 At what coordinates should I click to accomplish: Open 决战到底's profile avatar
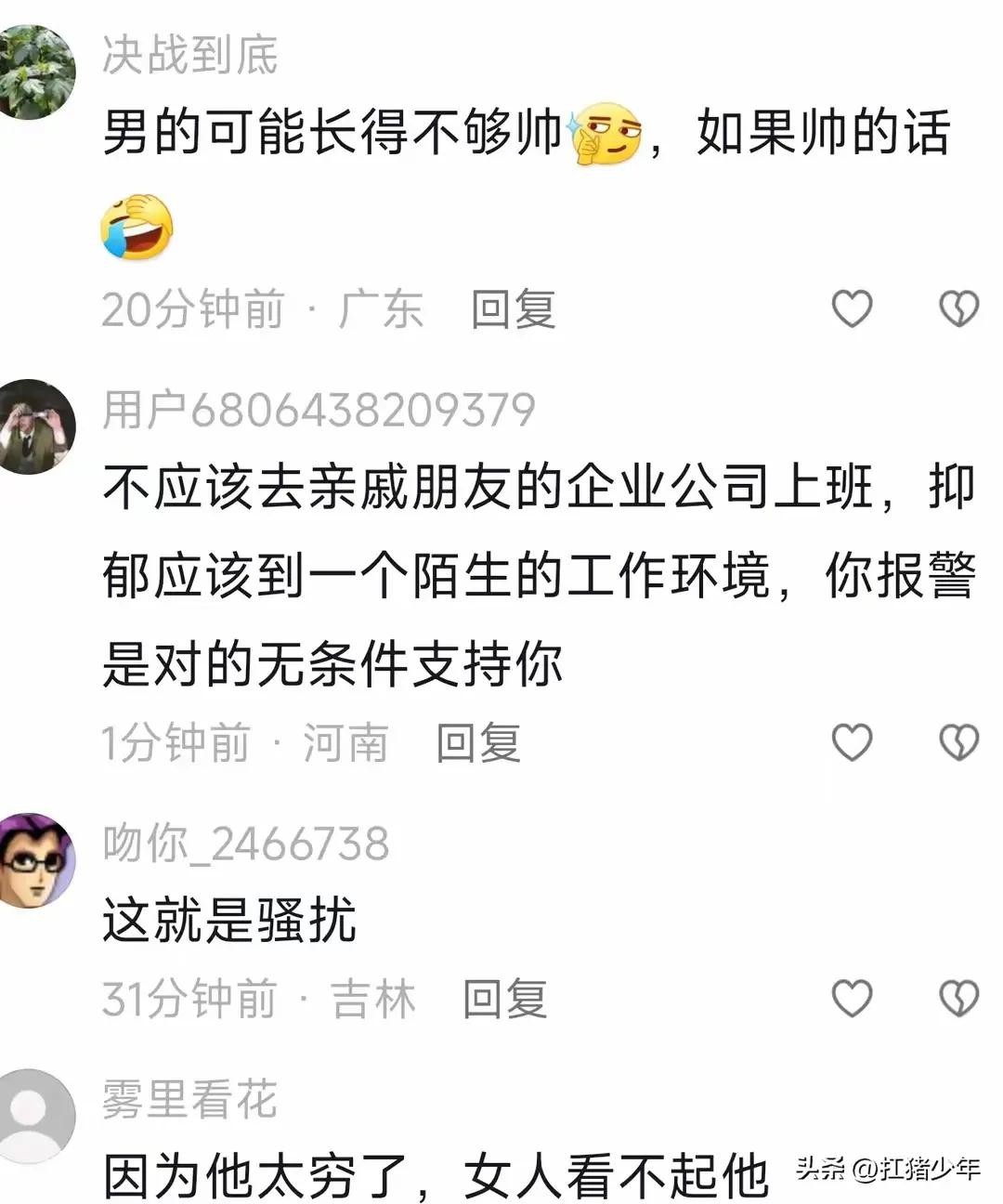pos(33,72)
